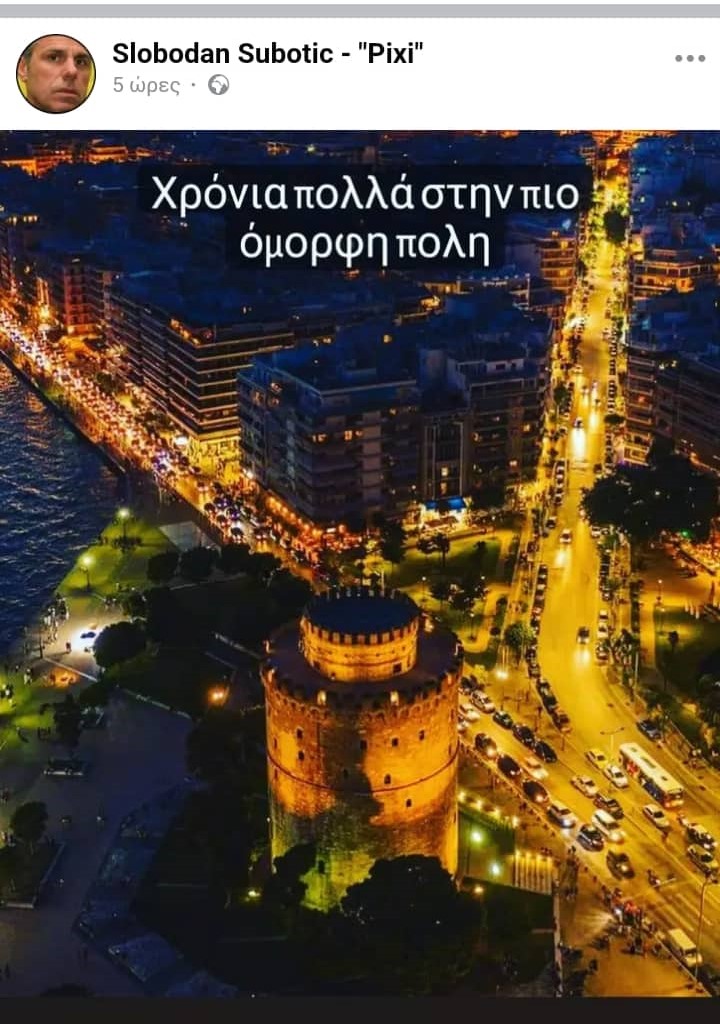The height and width of the screenshot is (1024, 720).
Task: Open the Slobodan Subotic - "Pixi" profile name
Action: click(x=268, y=54)
